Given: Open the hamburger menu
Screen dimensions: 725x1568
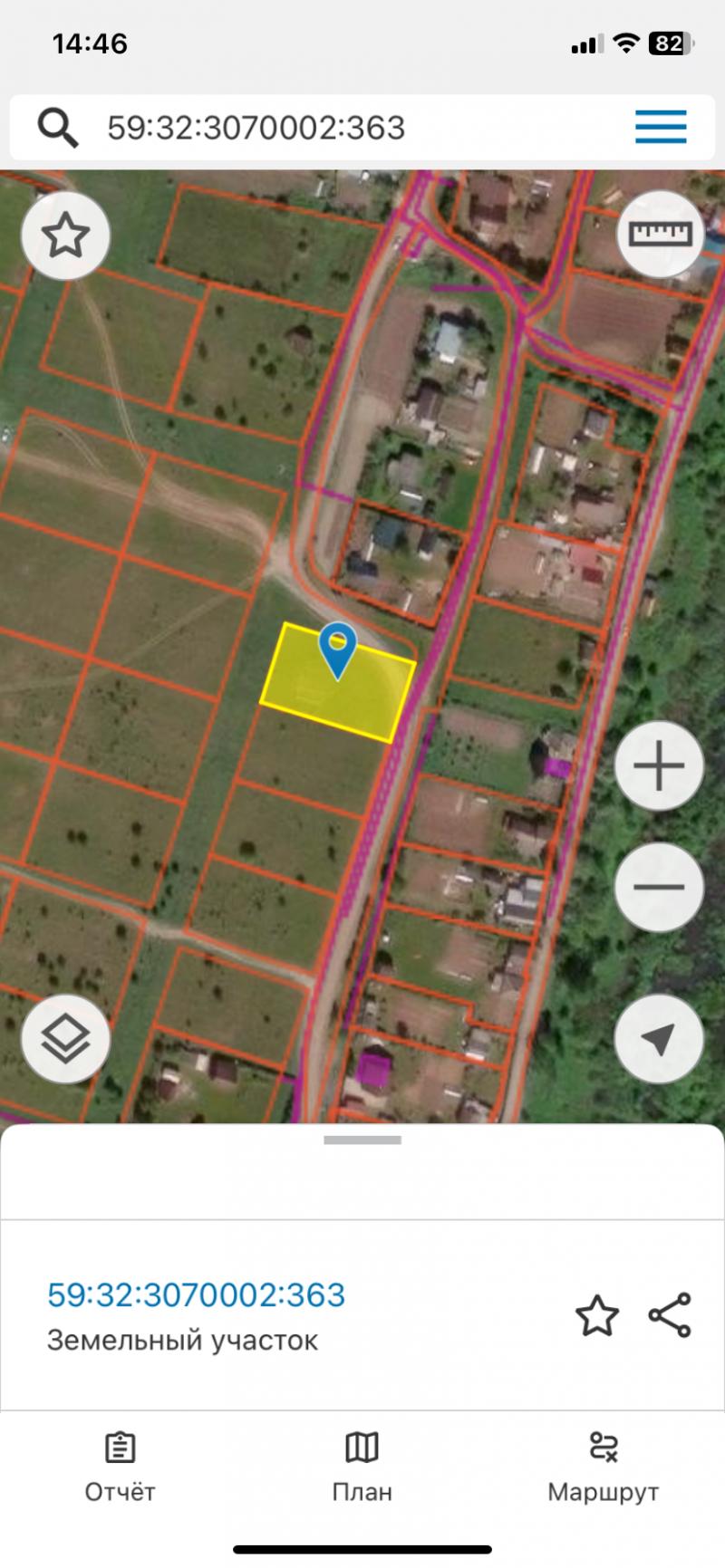Looking at the screenshot, I should 661,128.
